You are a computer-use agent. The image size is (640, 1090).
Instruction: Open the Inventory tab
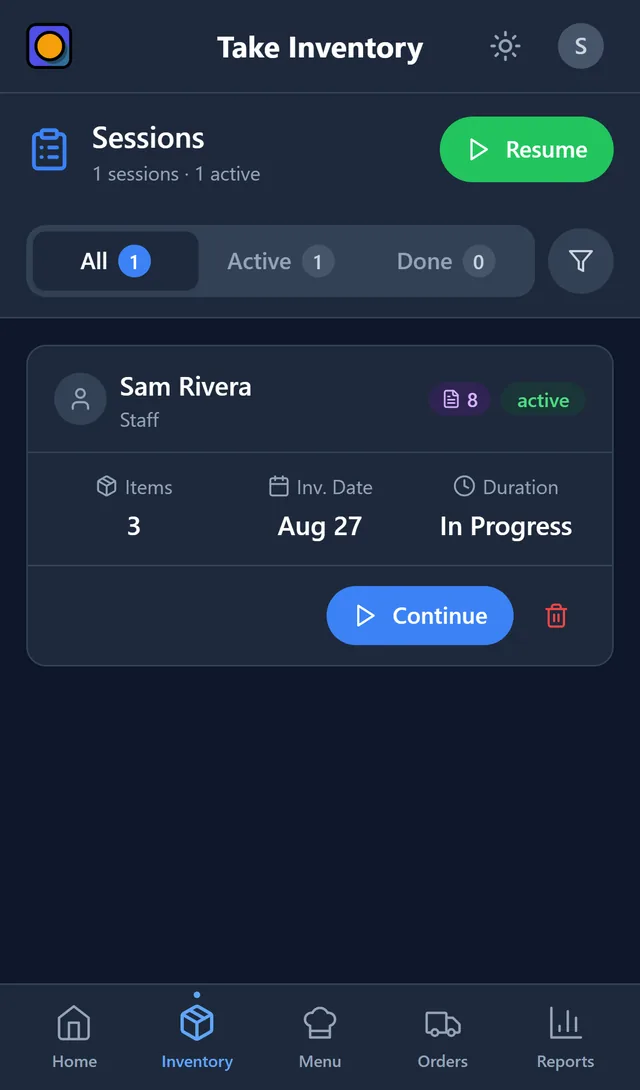click(197, 1036)
